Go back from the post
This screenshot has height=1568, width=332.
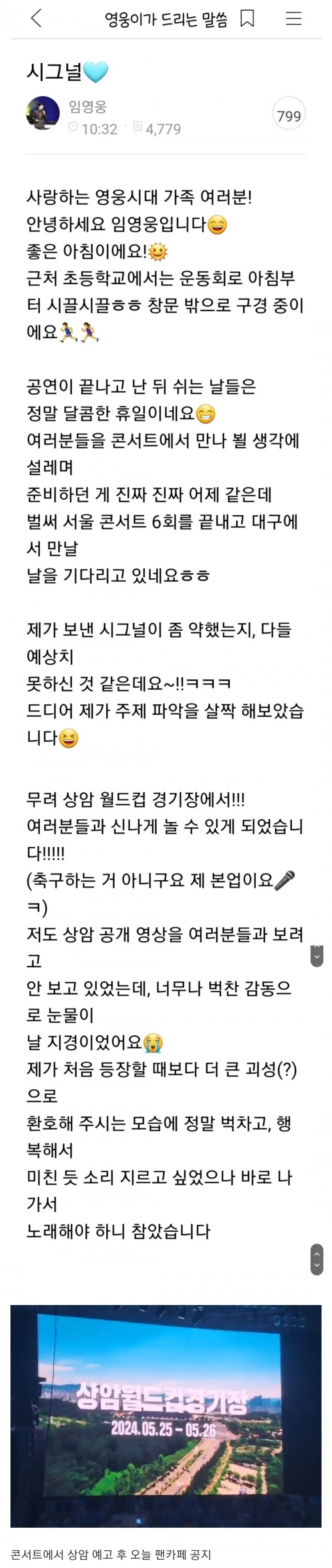tap(36, 19)
